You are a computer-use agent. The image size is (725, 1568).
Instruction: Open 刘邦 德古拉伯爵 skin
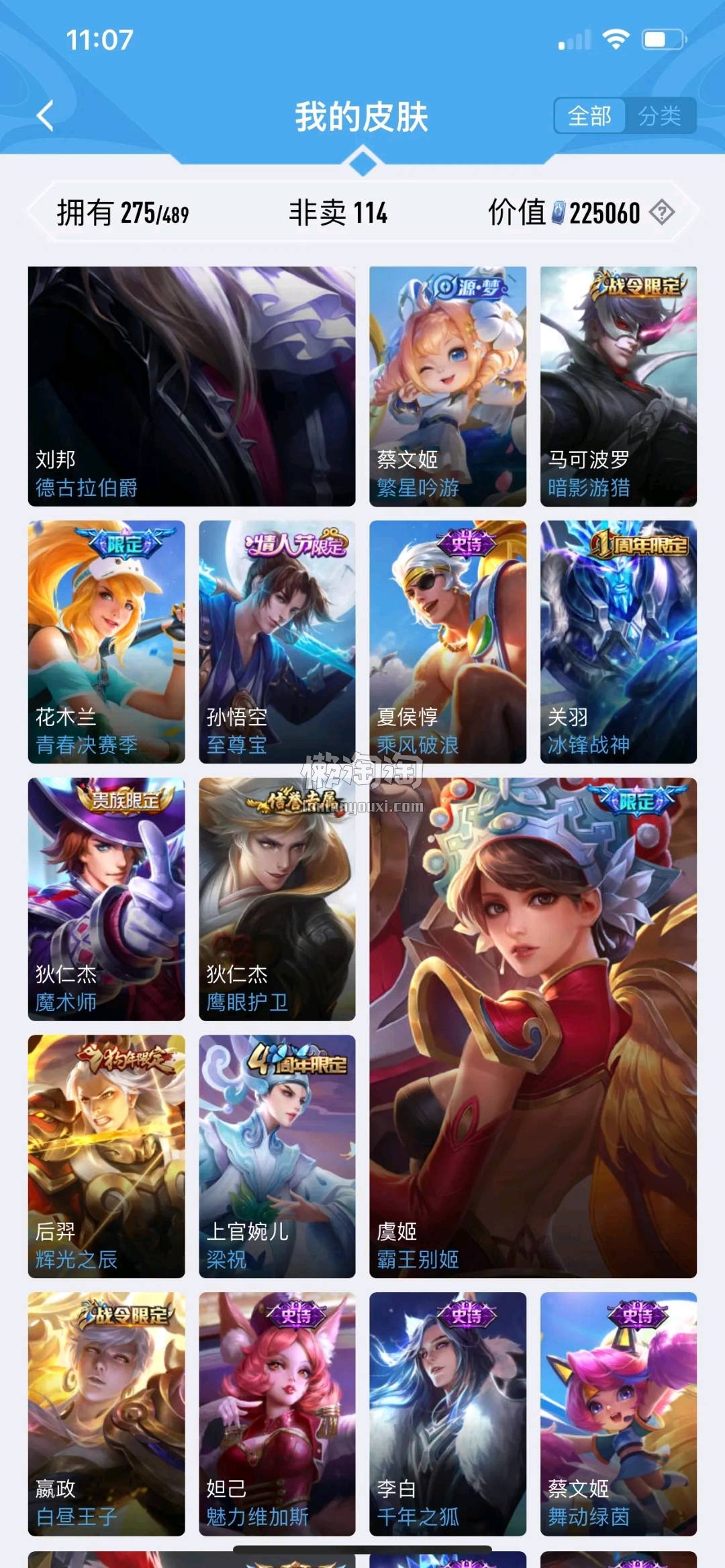point(191,386)
